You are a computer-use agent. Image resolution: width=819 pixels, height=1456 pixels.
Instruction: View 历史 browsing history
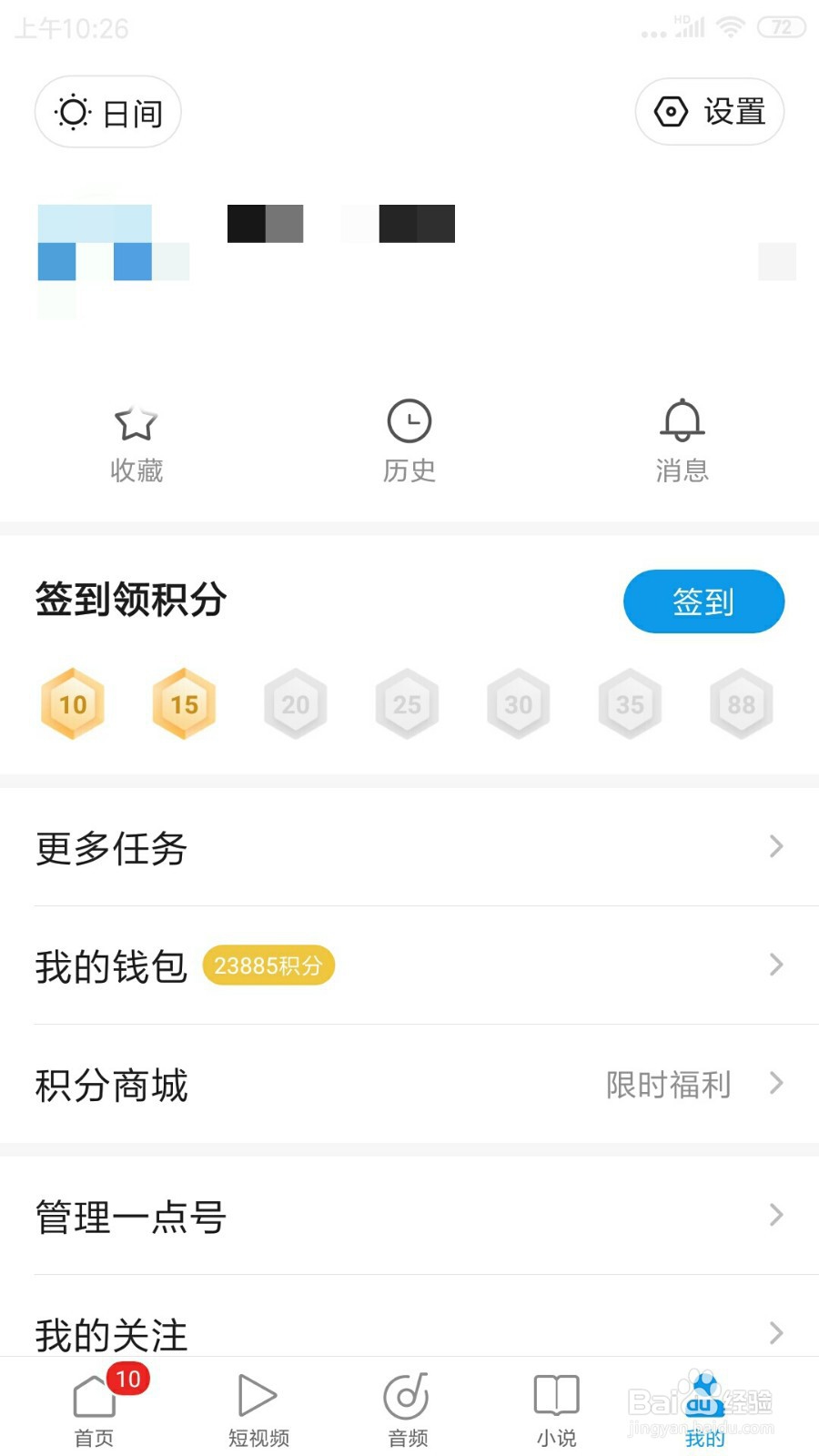point(409,443)
